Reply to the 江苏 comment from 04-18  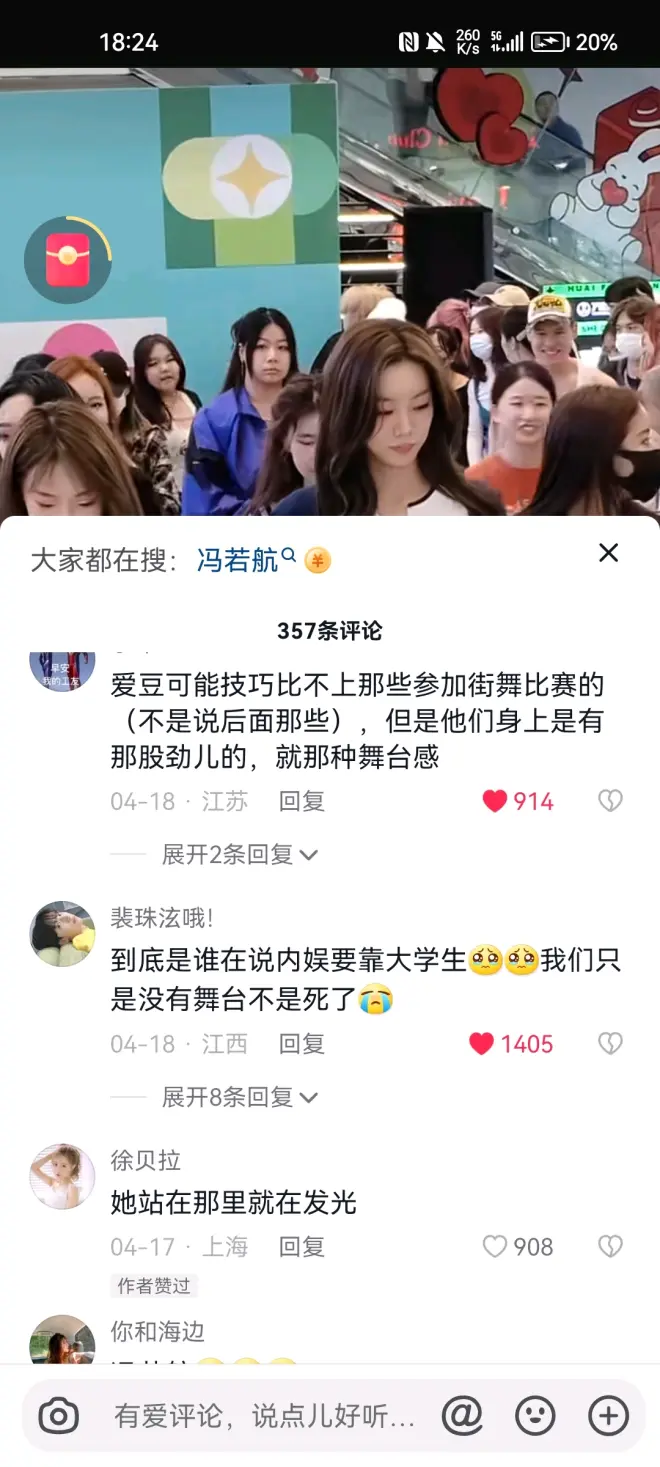[x=301, y=801]
